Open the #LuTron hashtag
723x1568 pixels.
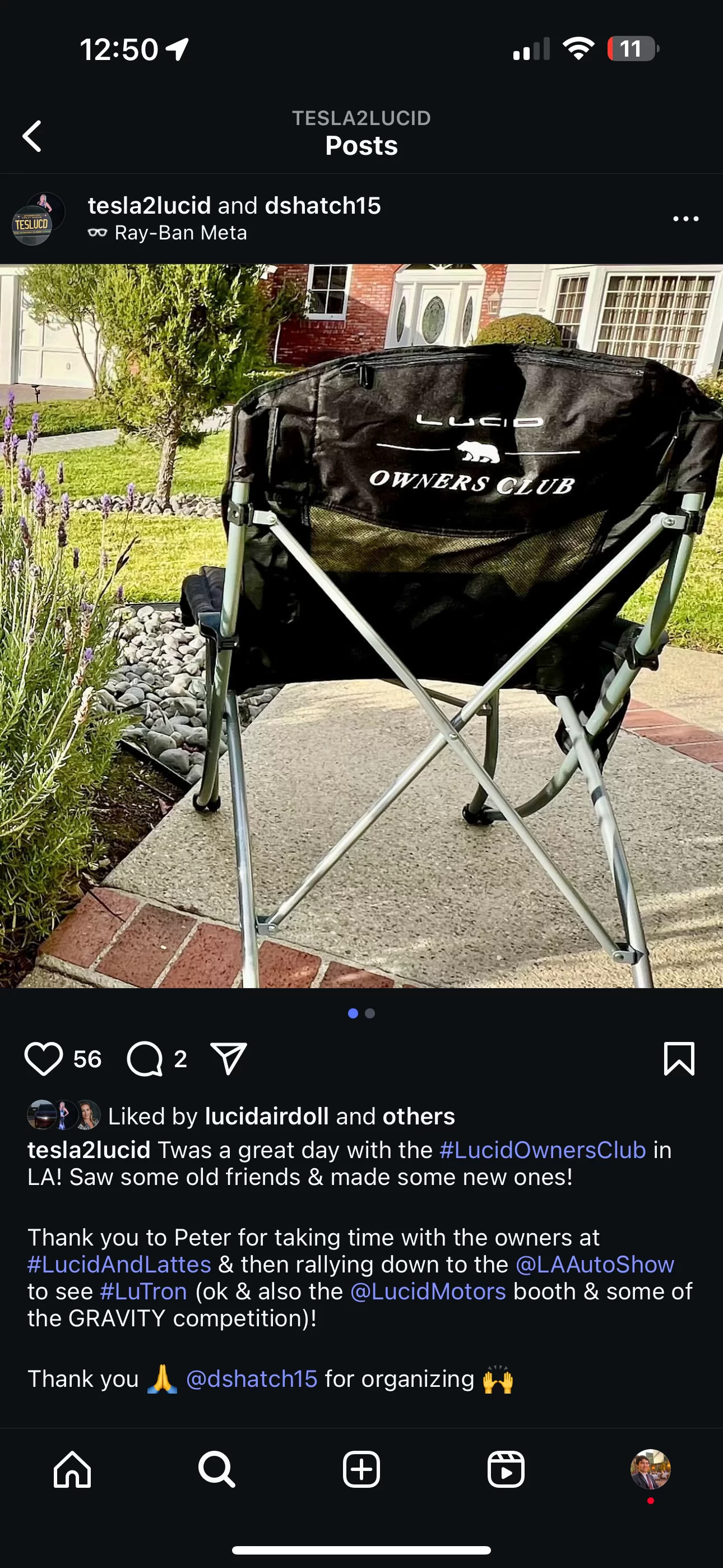pyautogui.click(x=143, y=1291)
